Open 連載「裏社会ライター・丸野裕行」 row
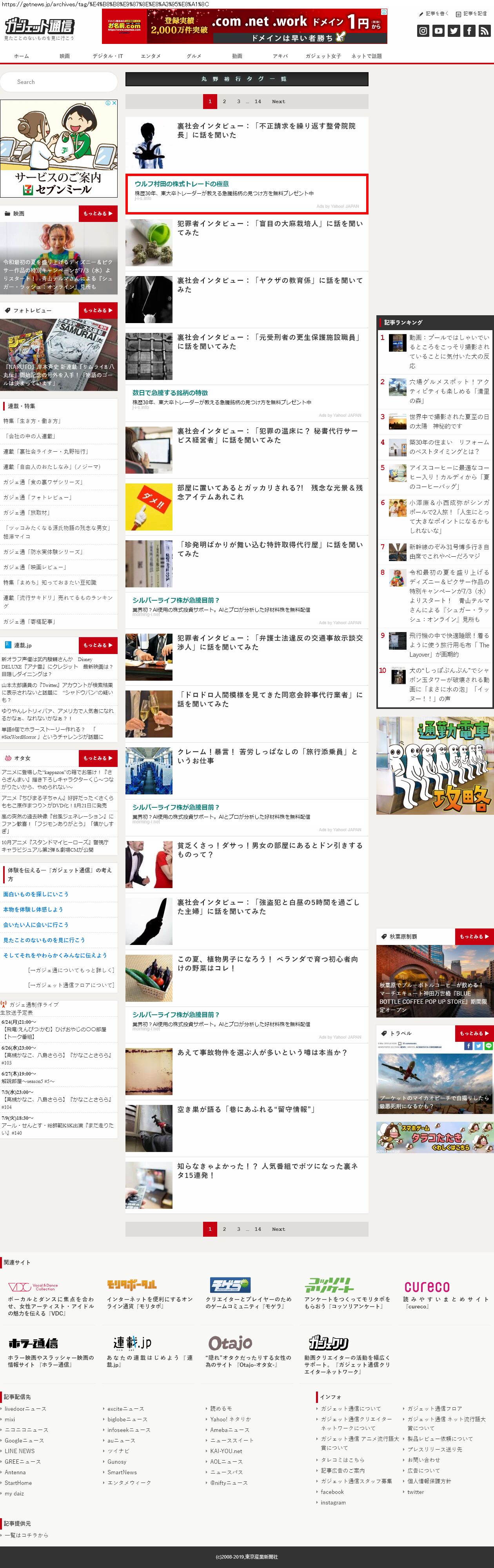The width and height of the screenshot is (494, 1568). [x=46, y=452]
